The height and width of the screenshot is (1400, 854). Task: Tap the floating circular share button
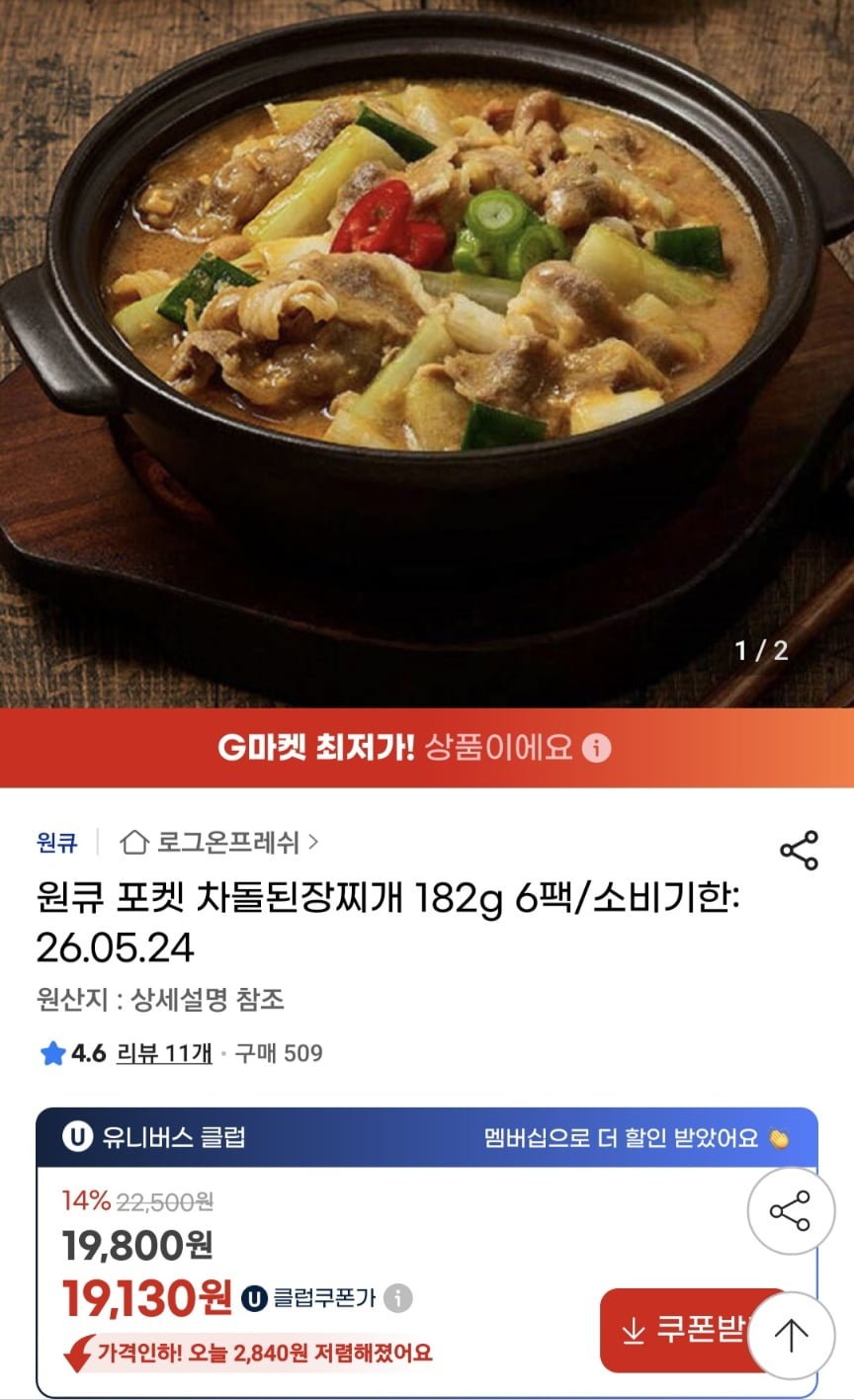click(x=791, y=1210)
